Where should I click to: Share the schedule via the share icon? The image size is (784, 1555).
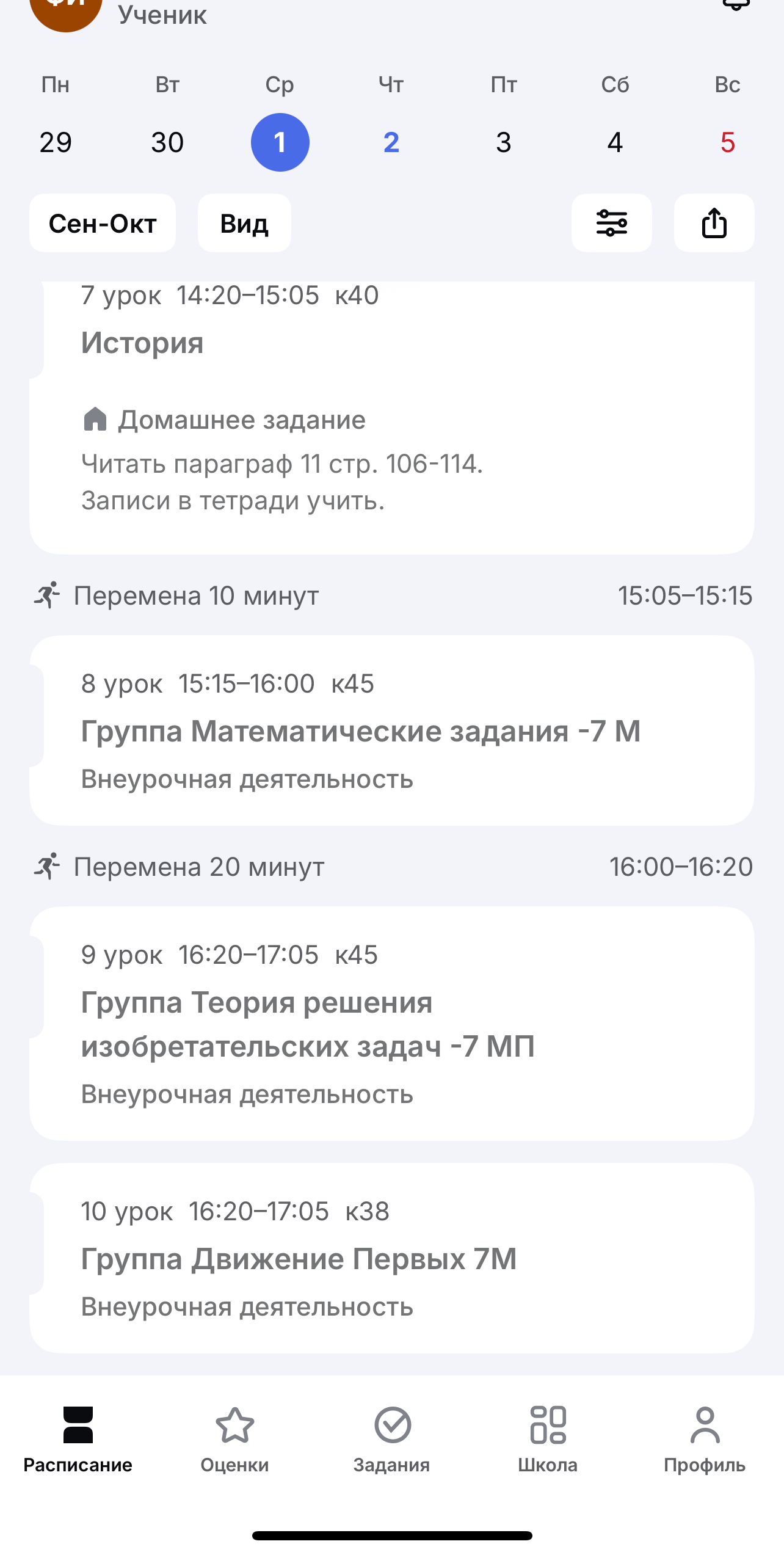pyautogui.click(x=714, y=223)
